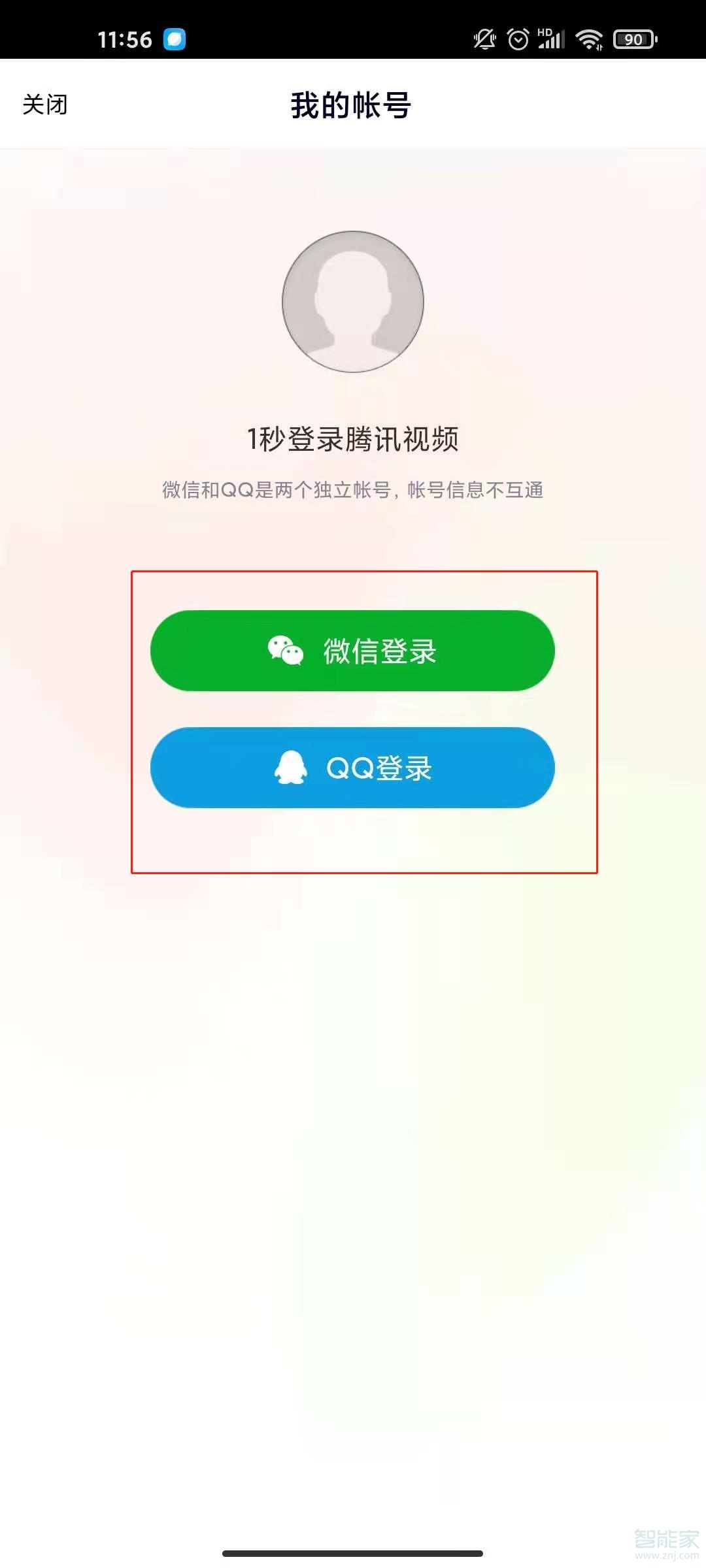Tap the blank profile avatar placeholder
Viewport: 706px width, 1568px height.
(353, 302)
